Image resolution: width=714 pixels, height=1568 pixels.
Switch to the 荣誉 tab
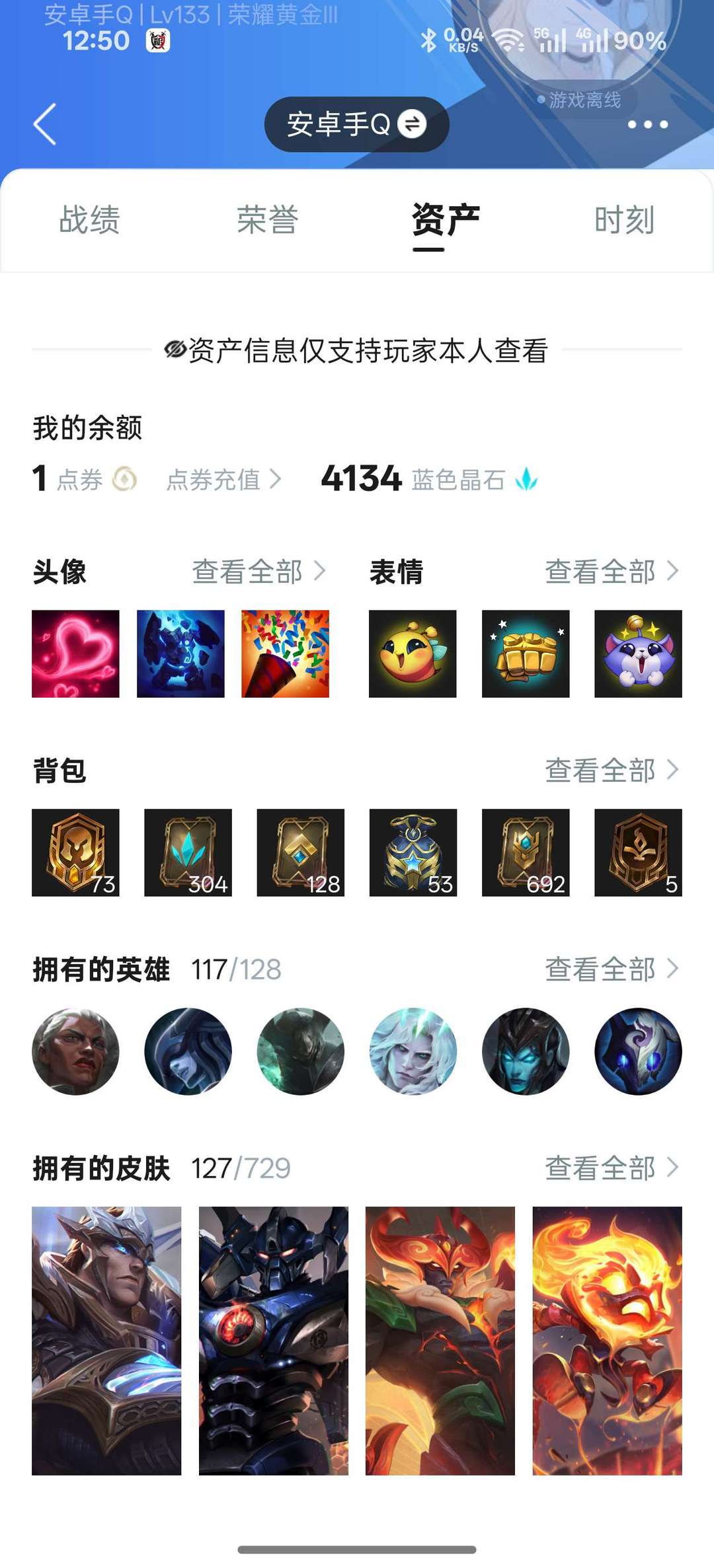(268, 220)
